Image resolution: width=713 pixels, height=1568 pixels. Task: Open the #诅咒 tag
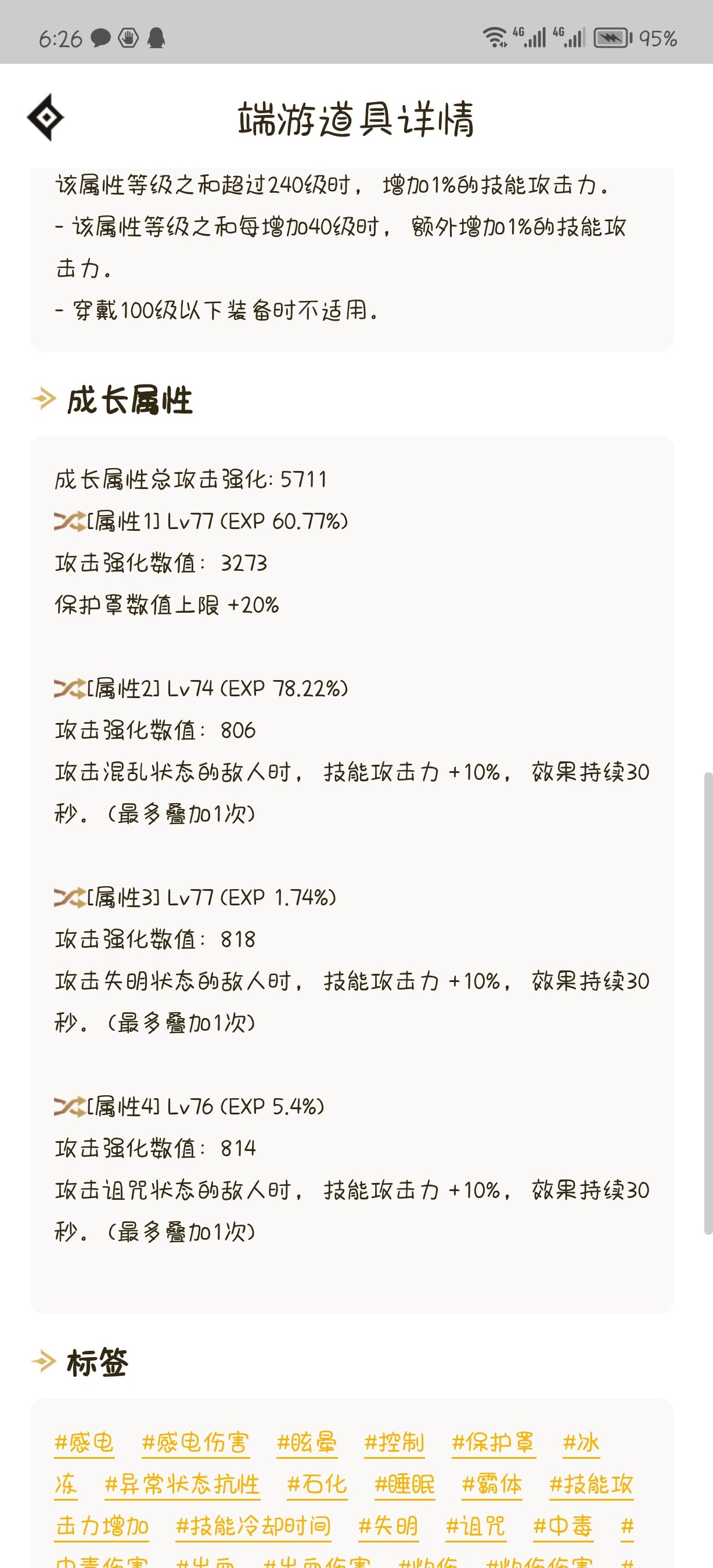pyautogui.click(x=476, y=1526)
